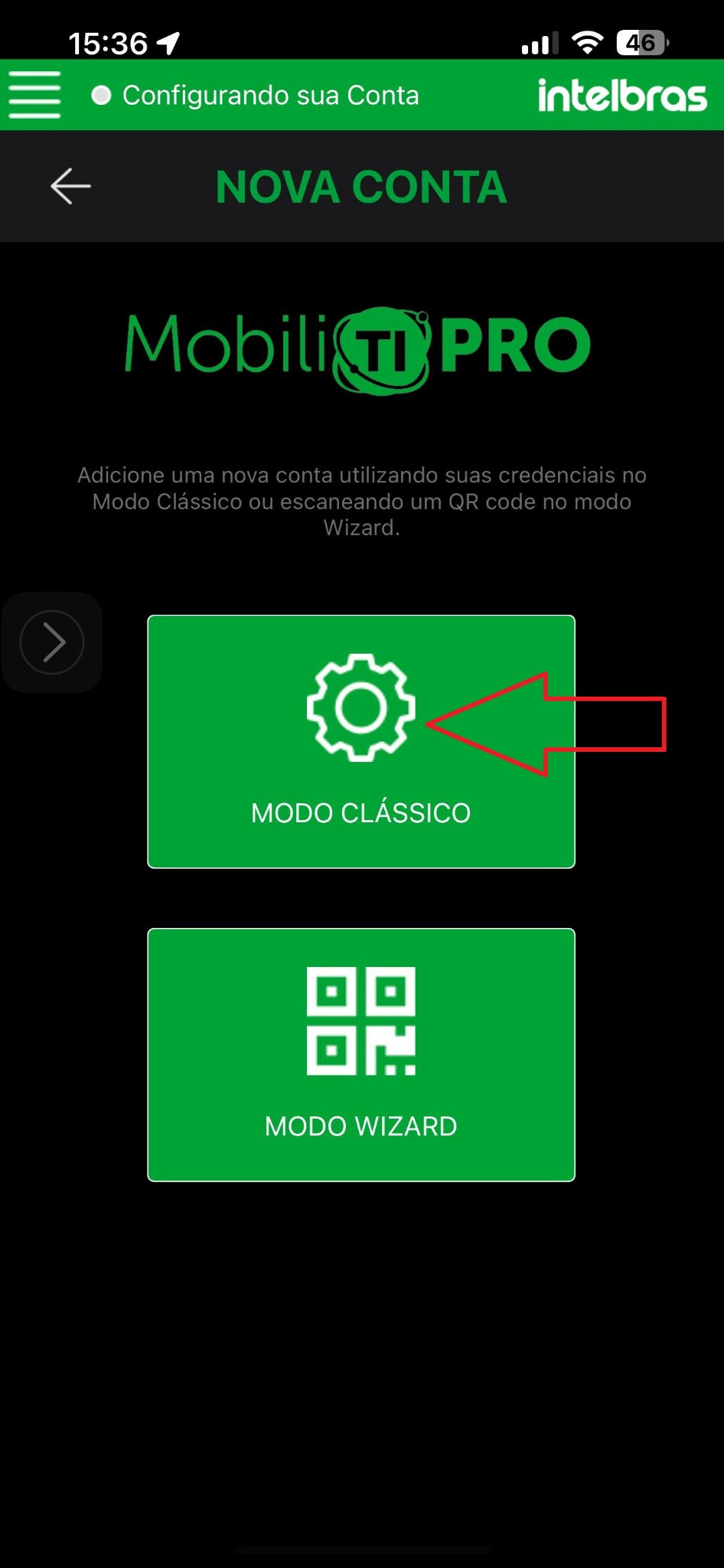Expand the side chevron panel
Screen dimensions: 724x1568
pos(52,642)
